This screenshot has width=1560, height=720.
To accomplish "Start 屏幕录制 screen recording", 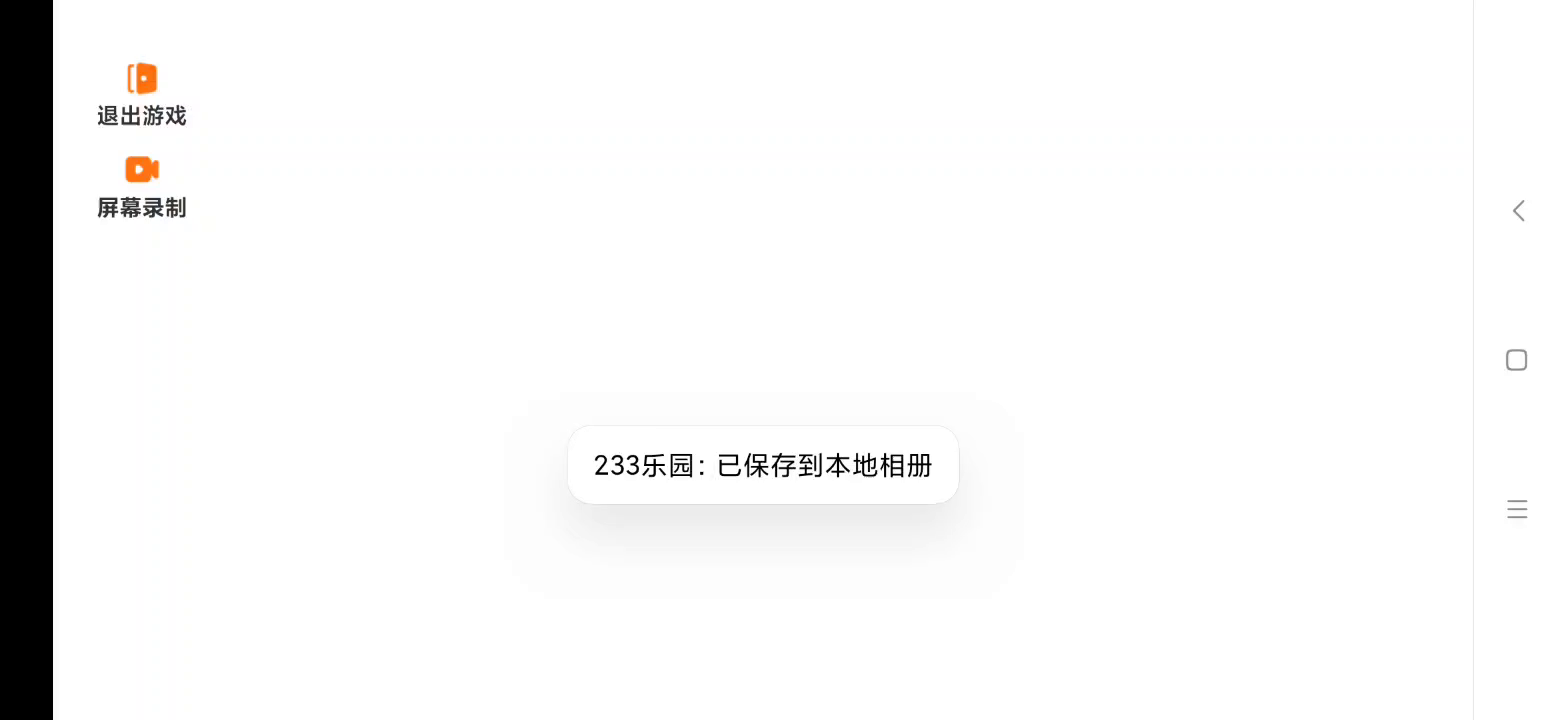I will 142,186.
